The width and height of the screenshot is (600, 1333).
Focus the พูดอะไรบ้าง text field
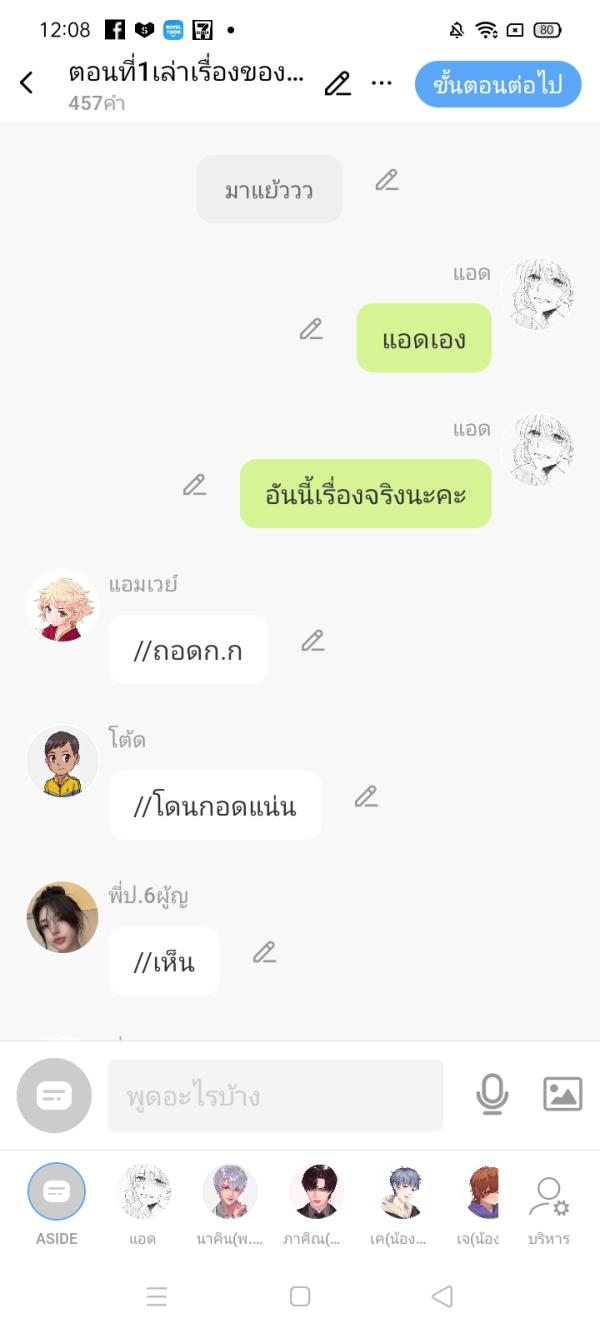275,1096
